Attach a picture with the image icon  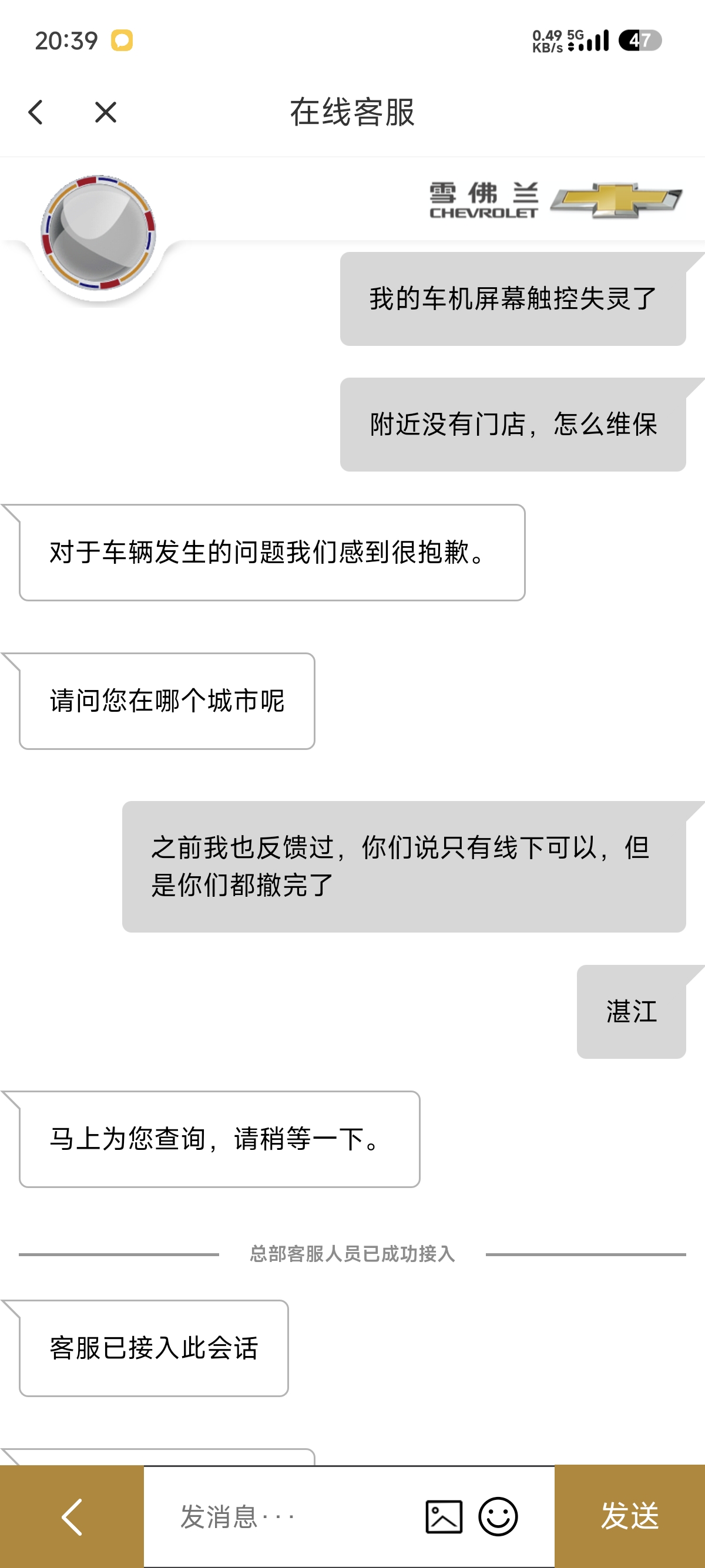pos(444,1516)
